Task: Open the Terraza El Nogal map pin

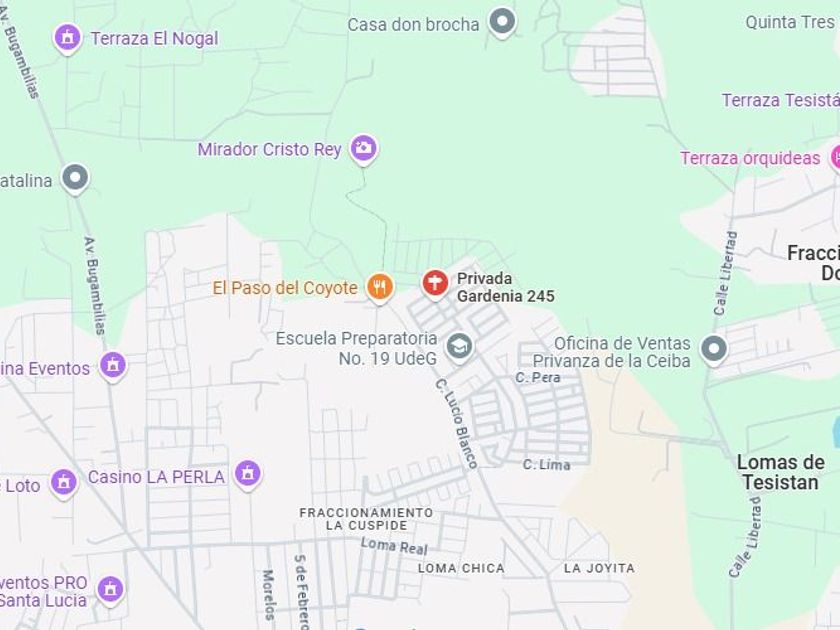Action: coord(68,39)
